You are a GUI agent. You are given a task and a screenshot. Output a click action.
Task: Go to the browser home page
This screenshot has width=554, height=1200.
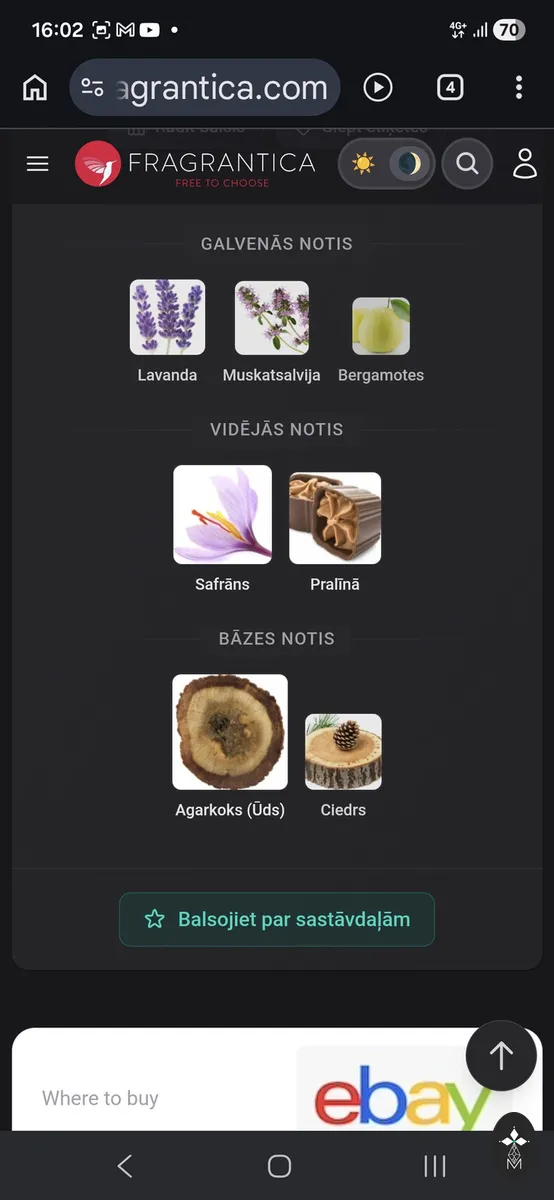coord(35,88)
